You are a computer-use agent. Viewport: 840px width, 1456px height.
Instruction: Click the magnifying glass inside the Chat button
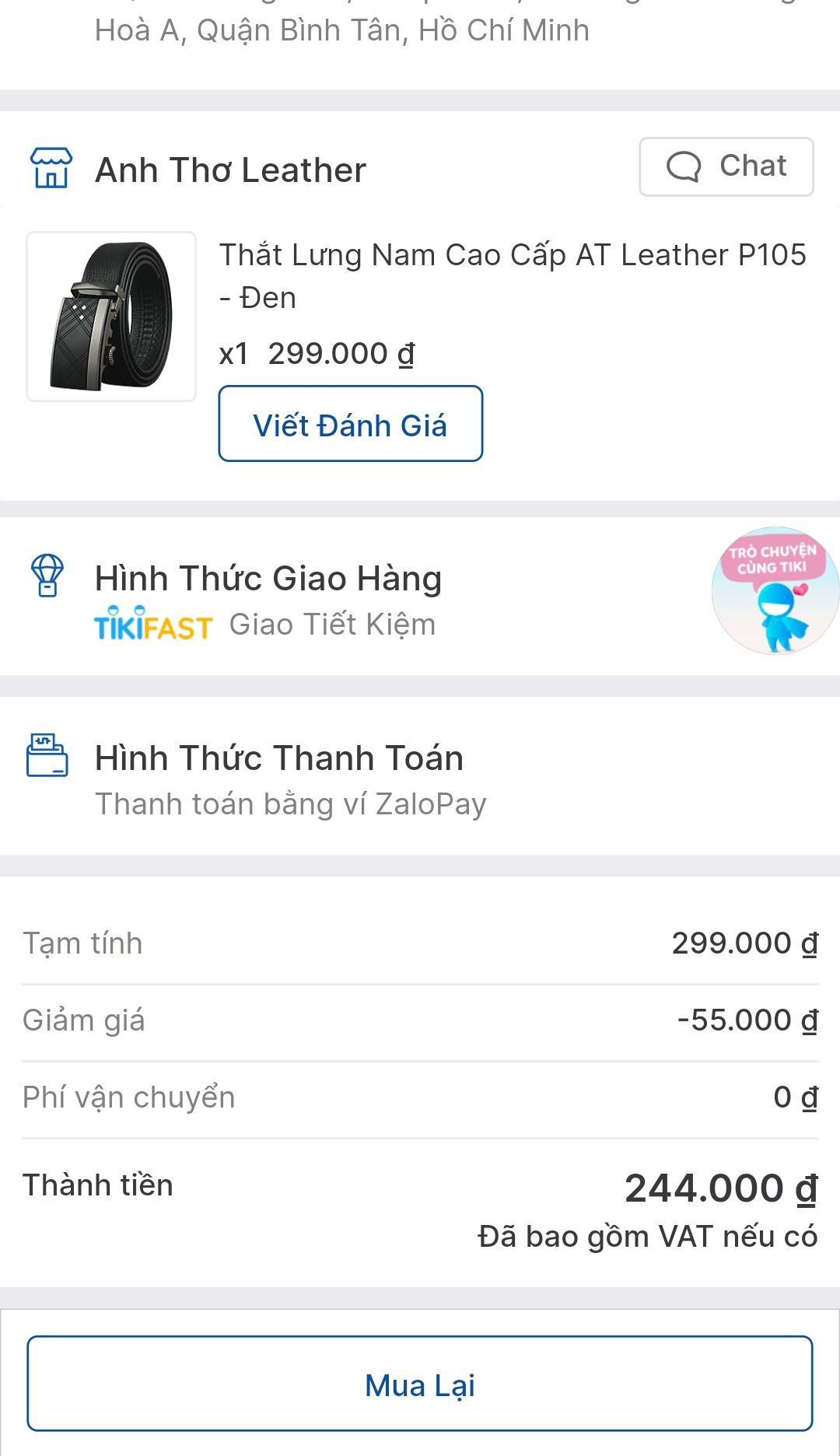click(684, 167)
